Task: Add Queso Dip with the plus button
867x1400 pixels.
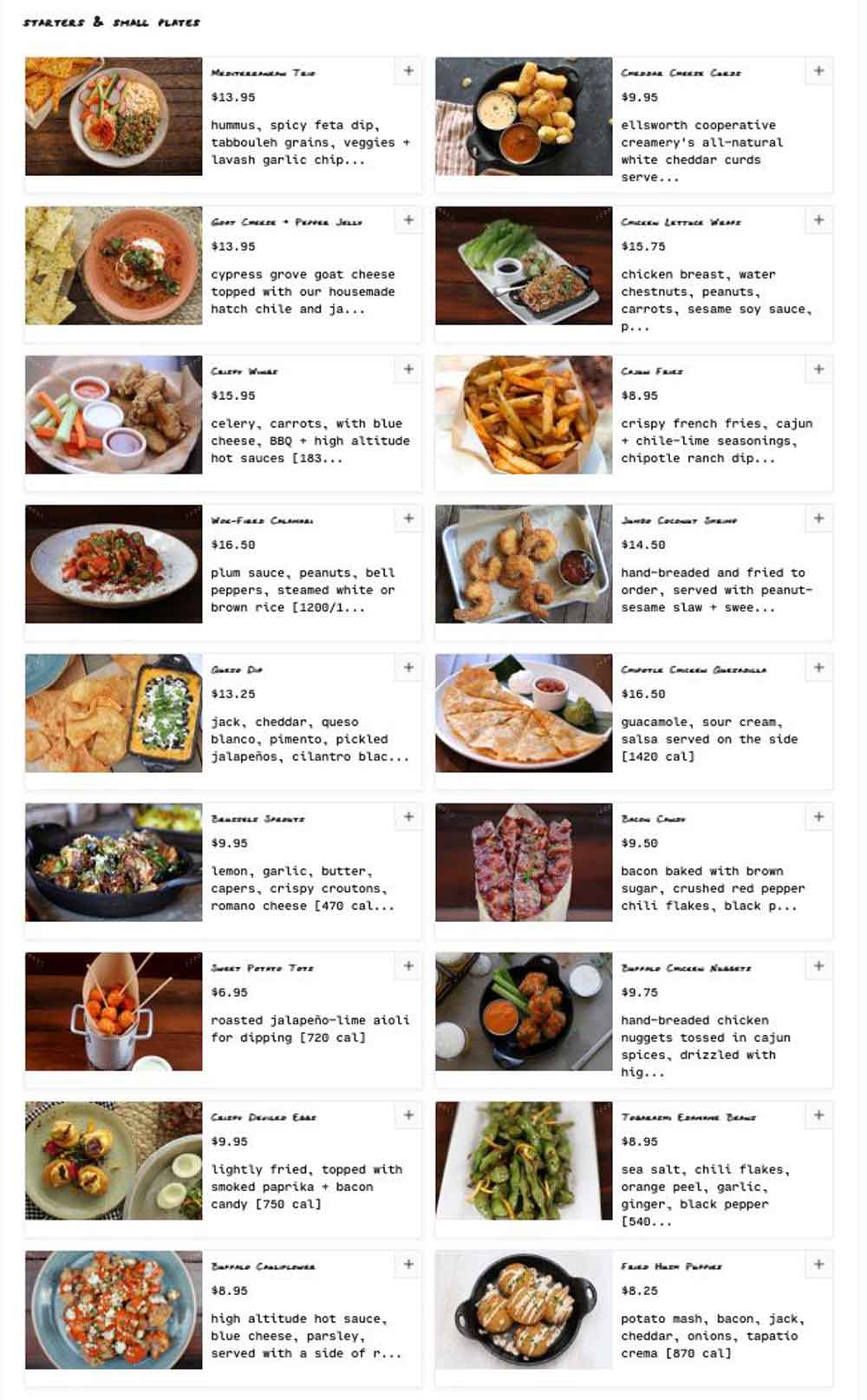Action: click(408, 668)
